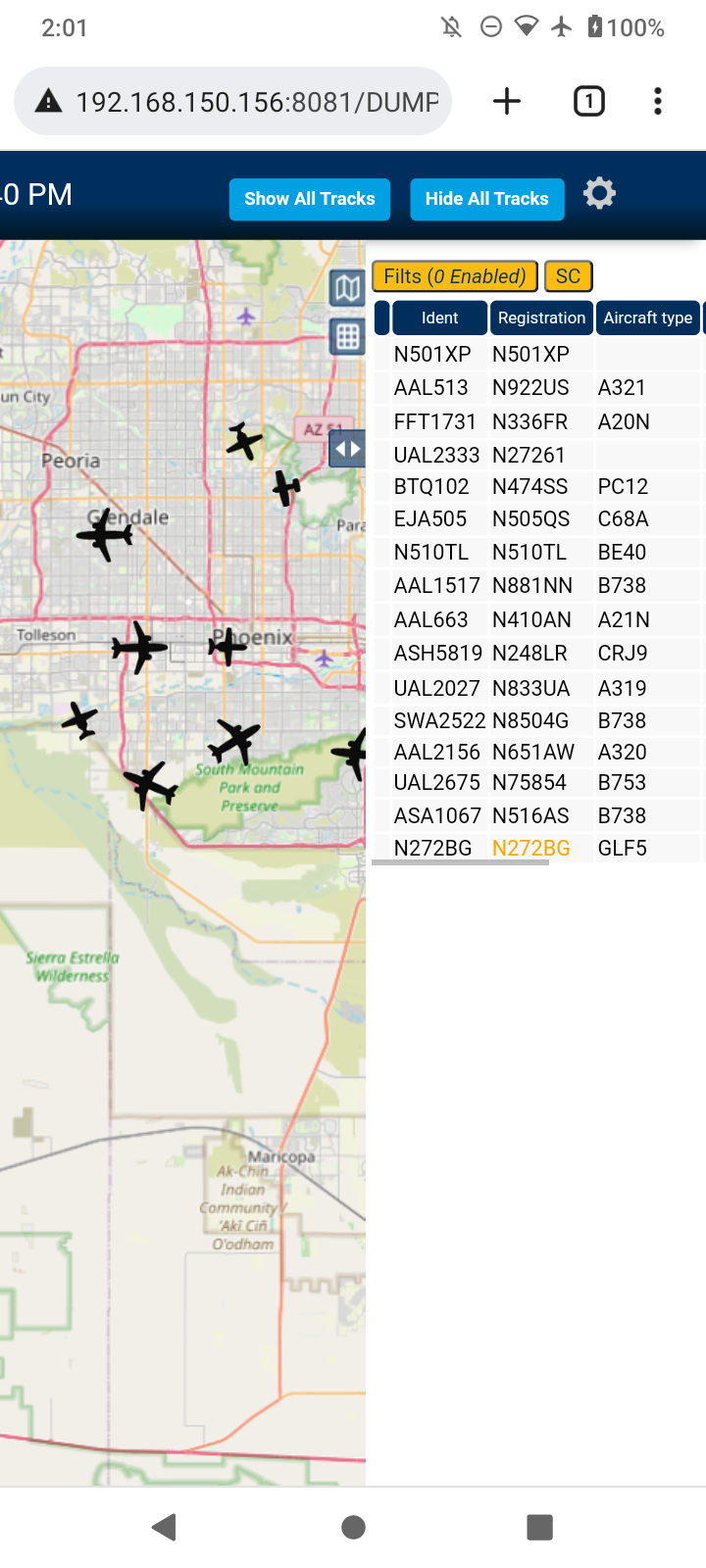
Task: Toggle the map grid icon
Action: pyautogui.click(x=347, y=337)
